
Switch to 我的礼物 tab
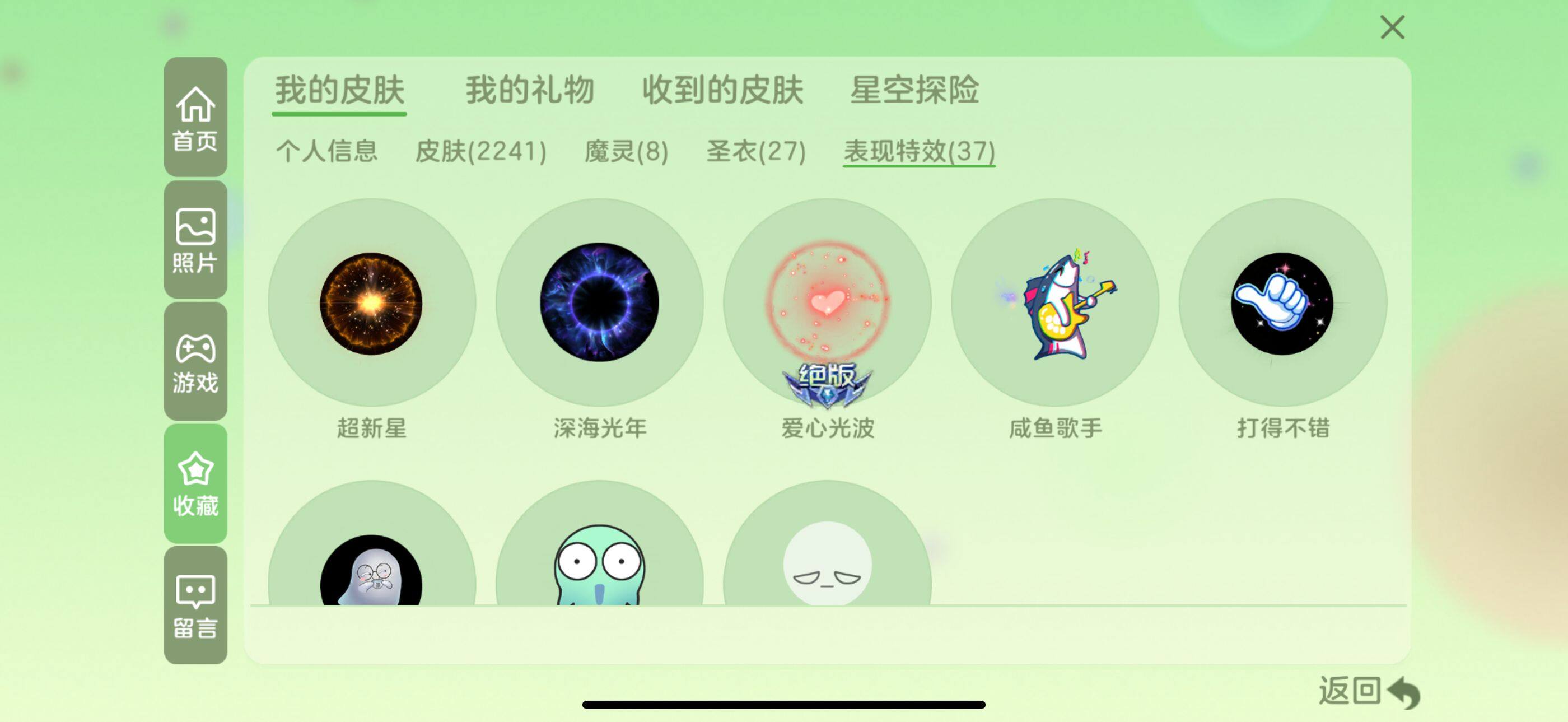click(530, 90)
